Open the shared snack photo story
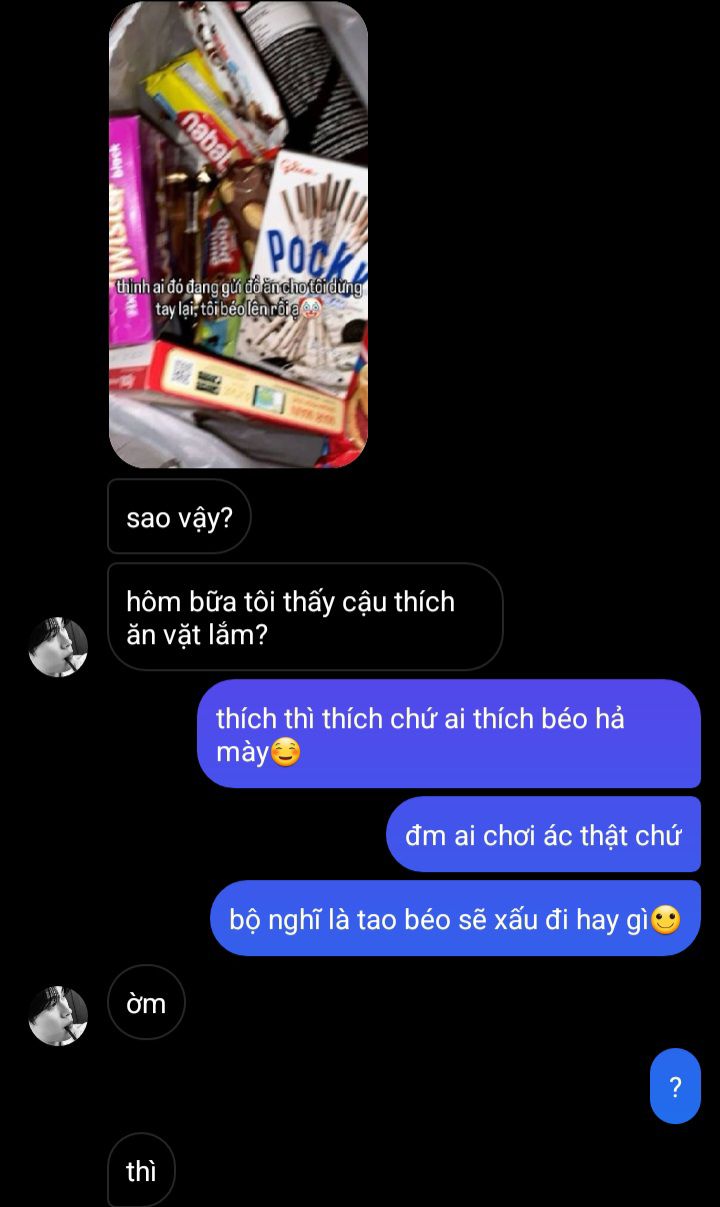 [238, 235]
